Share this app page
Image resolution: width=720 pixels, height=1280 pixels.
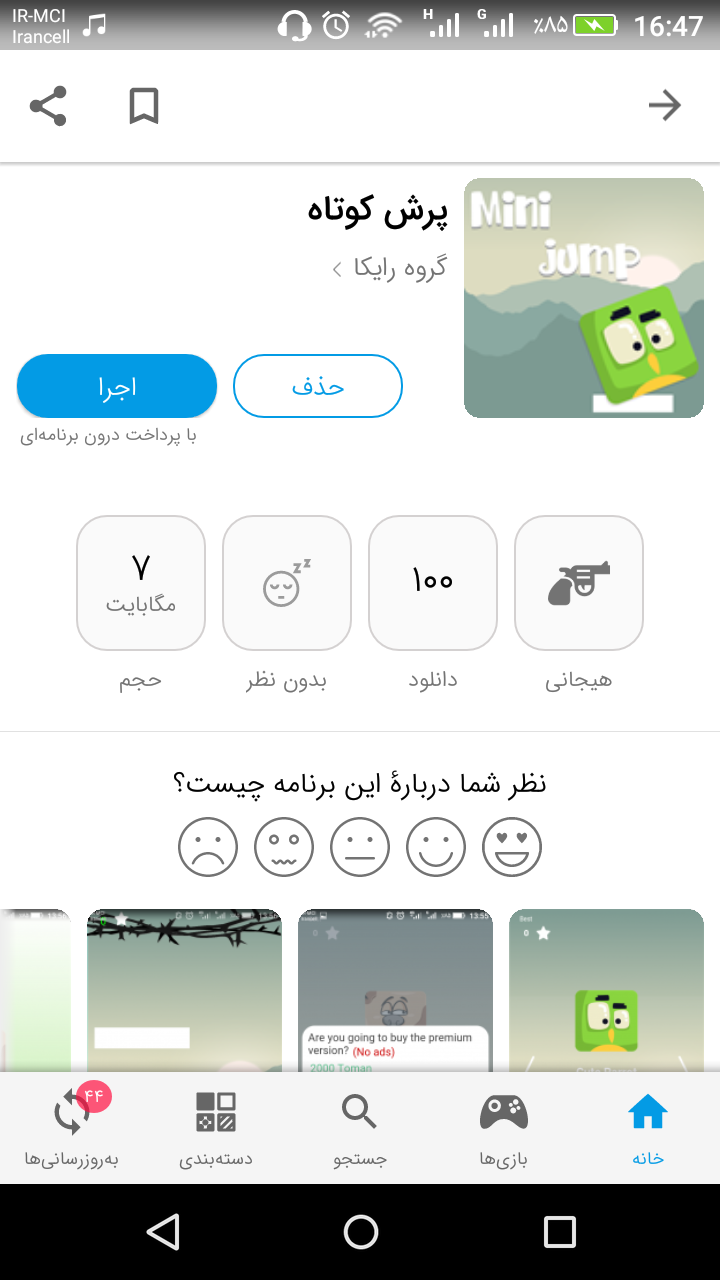(48, 106)
